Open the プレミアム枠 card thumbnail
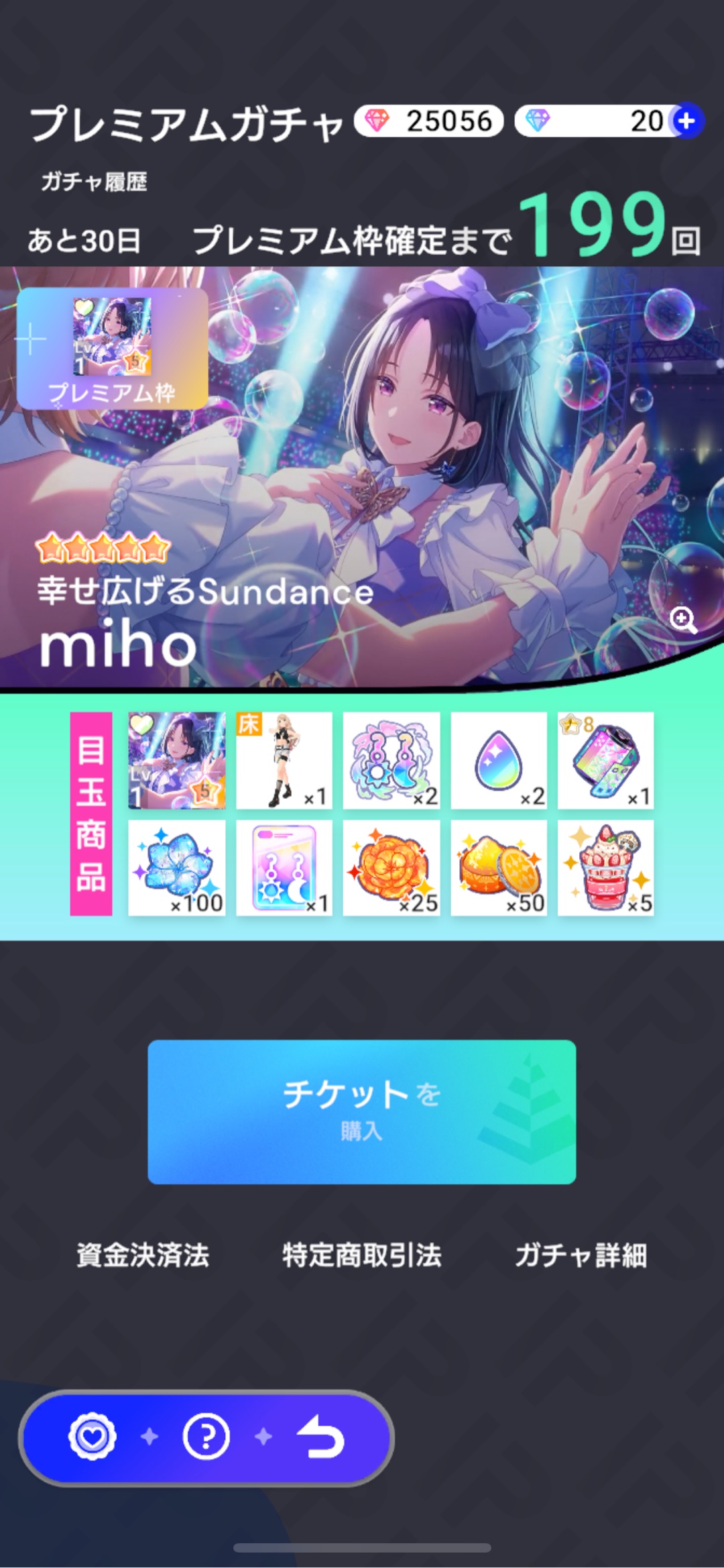Viewport: 724px width, 1568px height. point(113,349)
